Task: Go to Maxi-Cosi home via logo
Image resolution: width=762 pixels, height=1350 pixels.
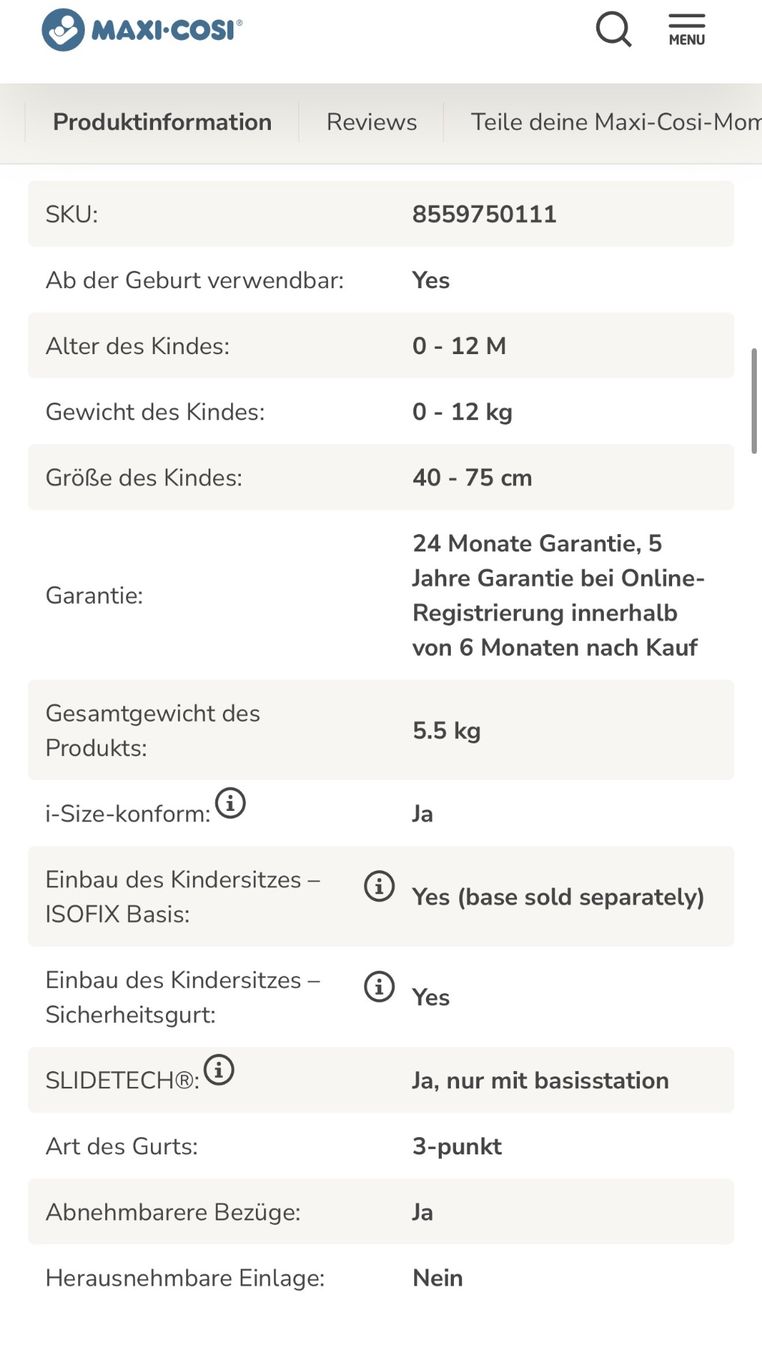Action: pos(142,30)
